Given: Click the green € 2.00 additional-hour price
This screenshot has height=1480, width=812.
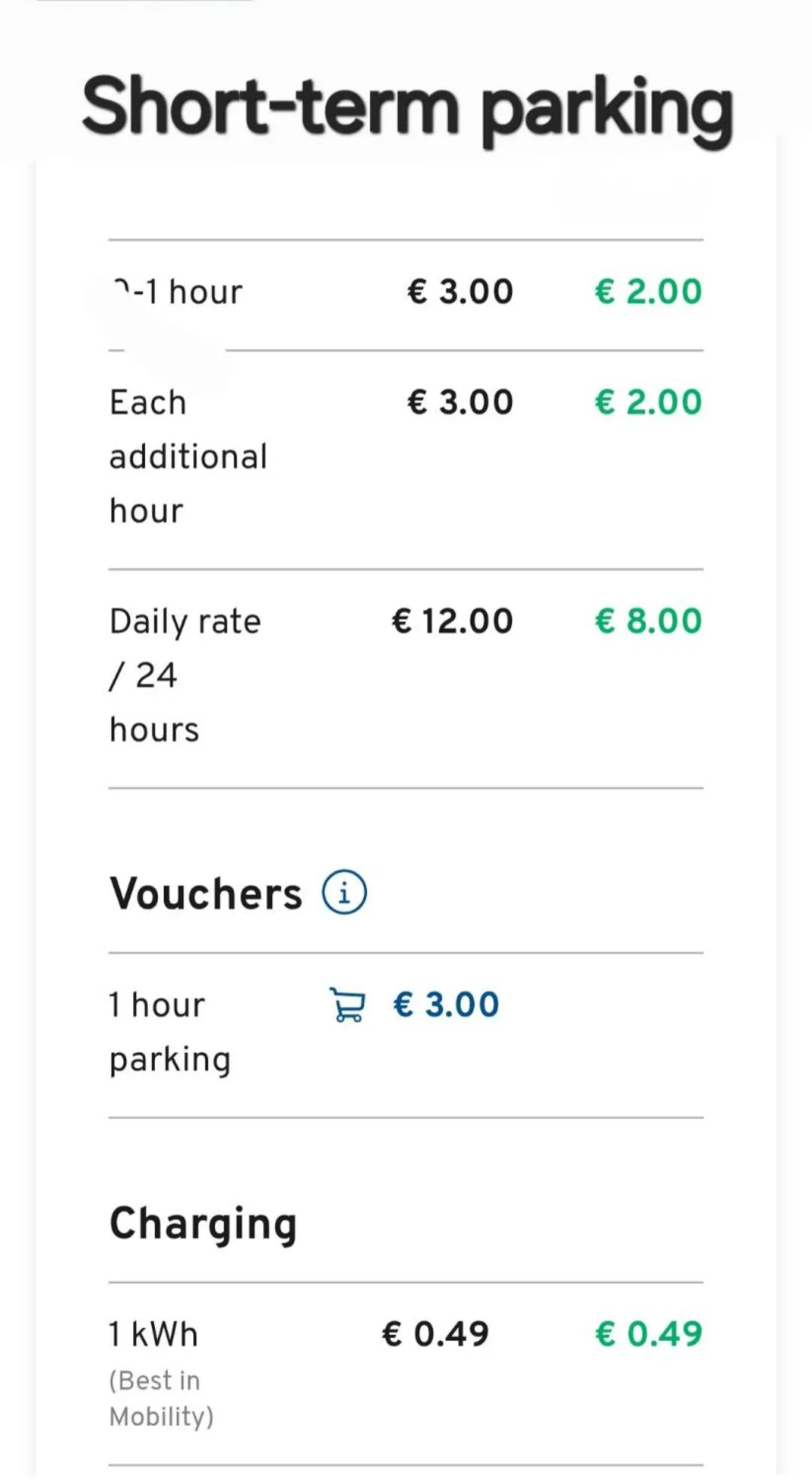Looking at the screenshot, I should 647,401.
